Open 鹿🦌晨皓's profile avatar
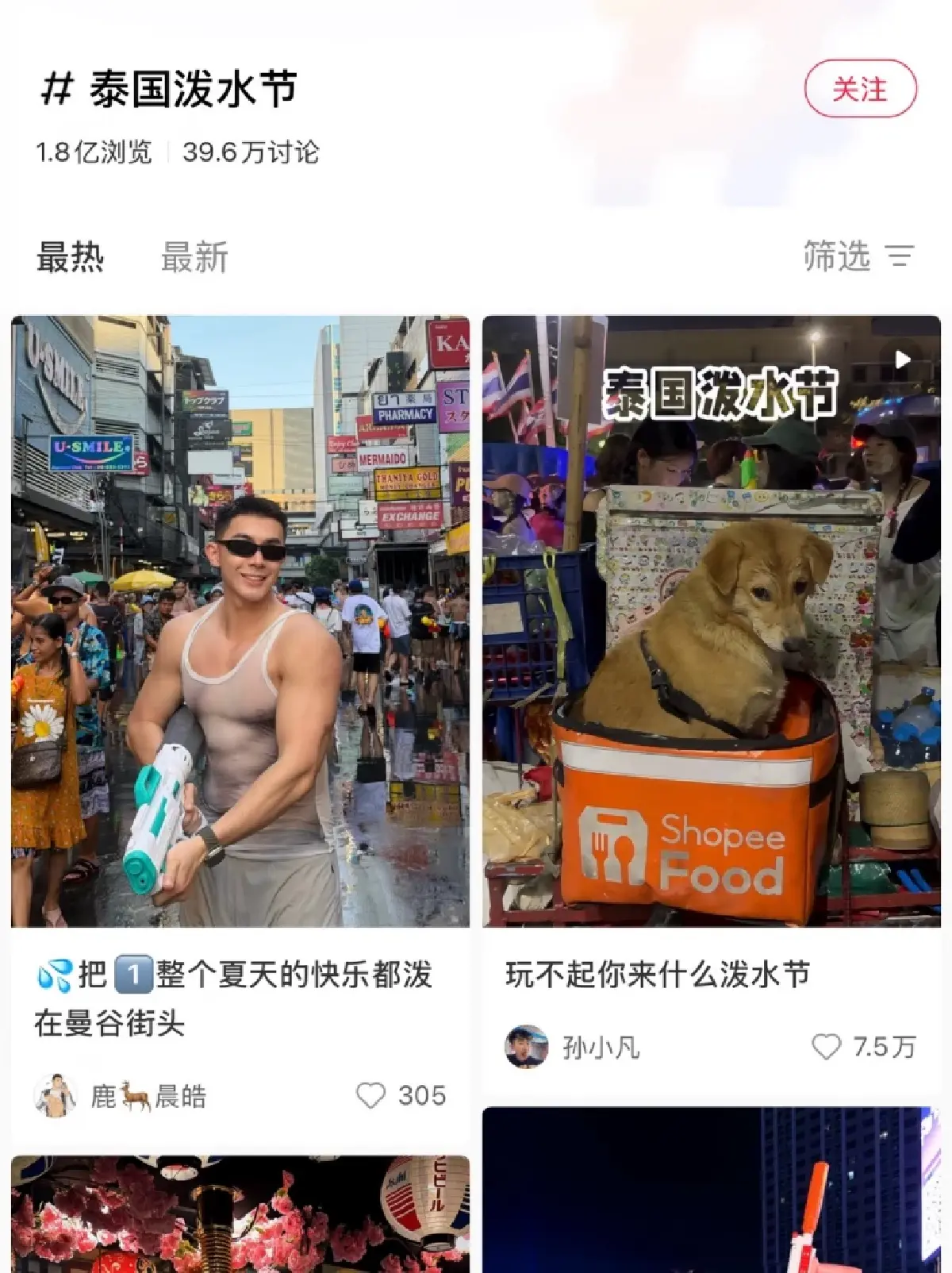Image resolution: width=952 pixels, height=1273 pixels. (56, 1094)
